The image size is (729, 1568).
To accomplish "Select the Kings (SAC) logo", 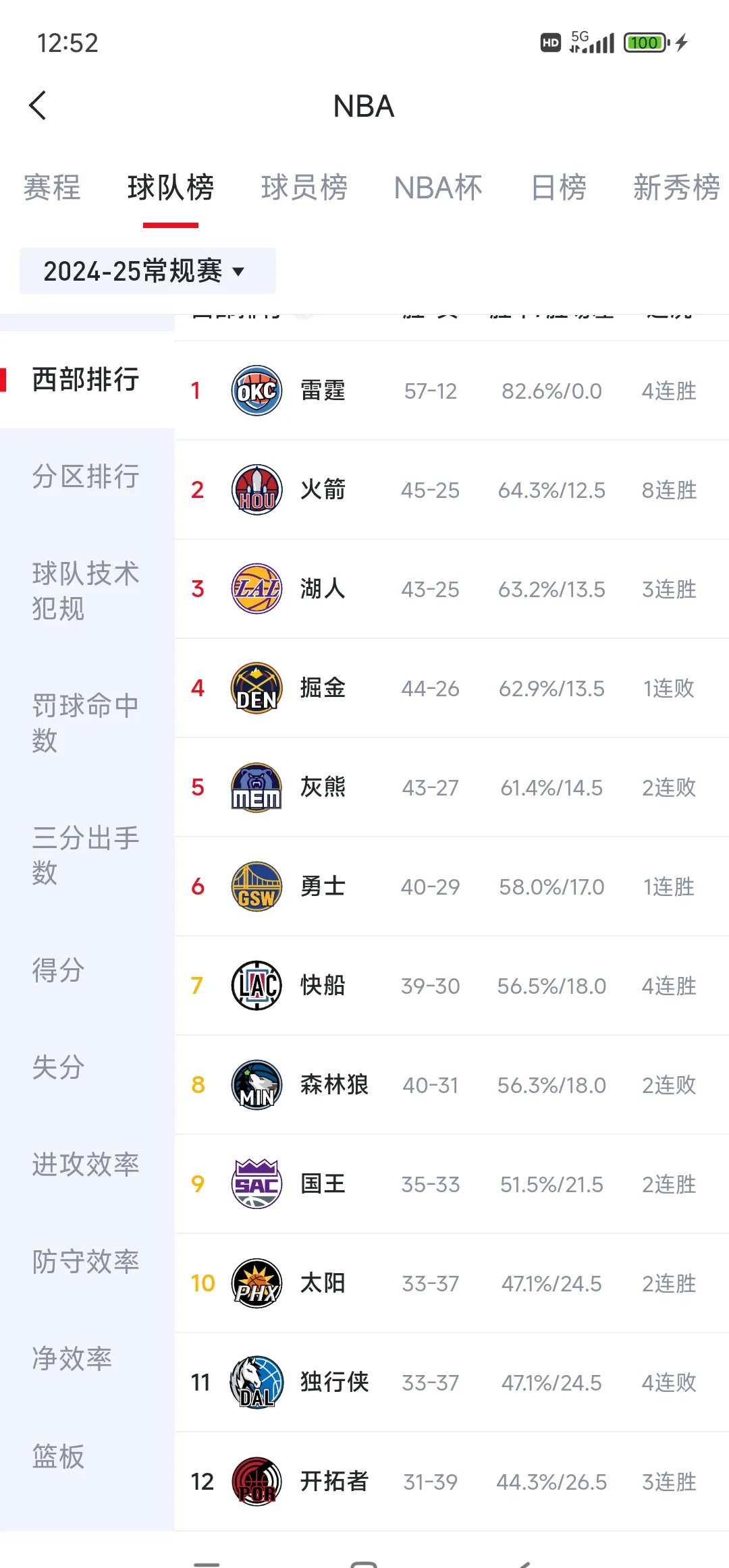I will pos(256,1184).
